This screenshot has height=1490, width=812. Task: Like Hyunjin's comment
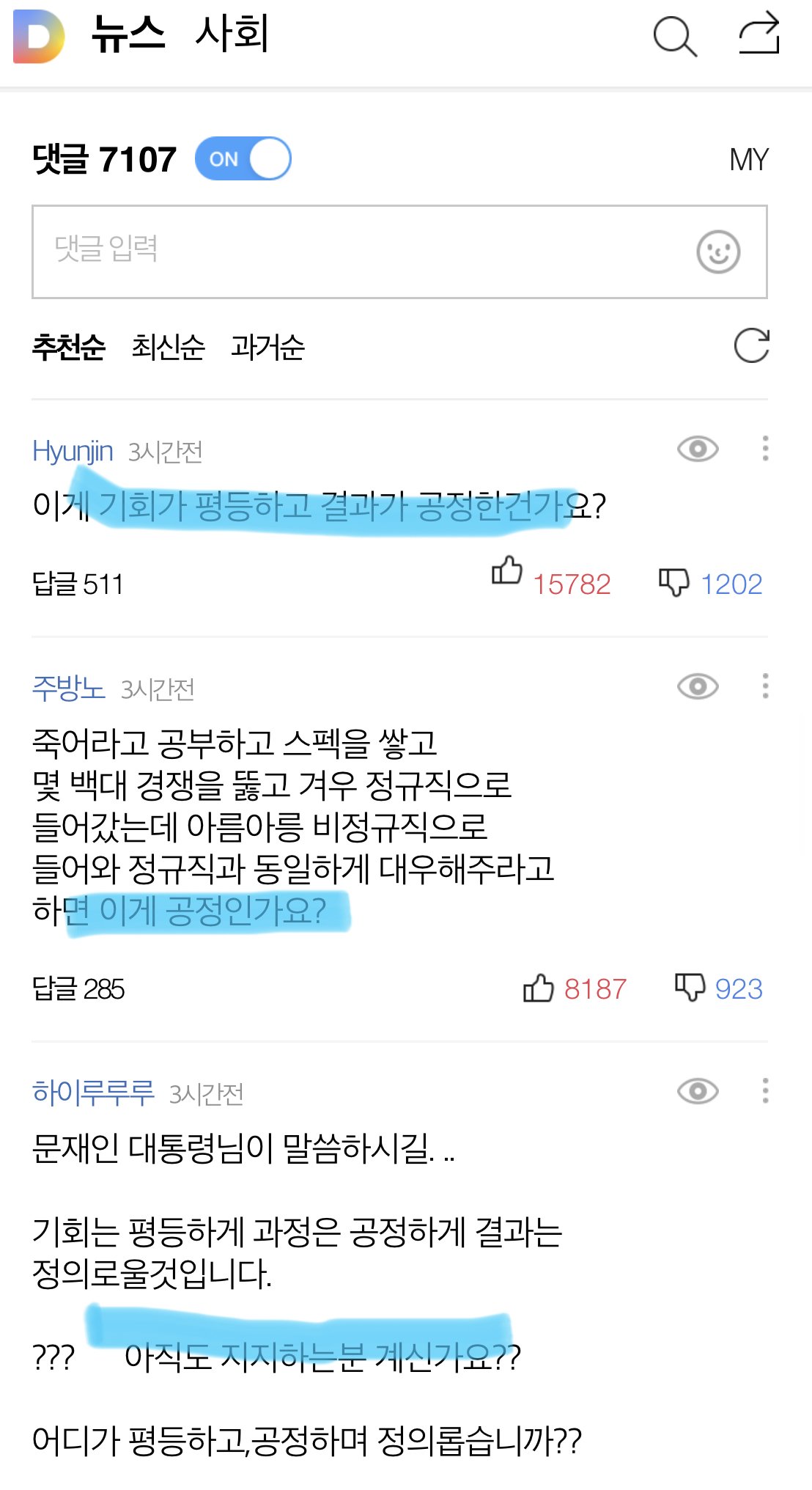pyautogui.click(x=507, y=570)
